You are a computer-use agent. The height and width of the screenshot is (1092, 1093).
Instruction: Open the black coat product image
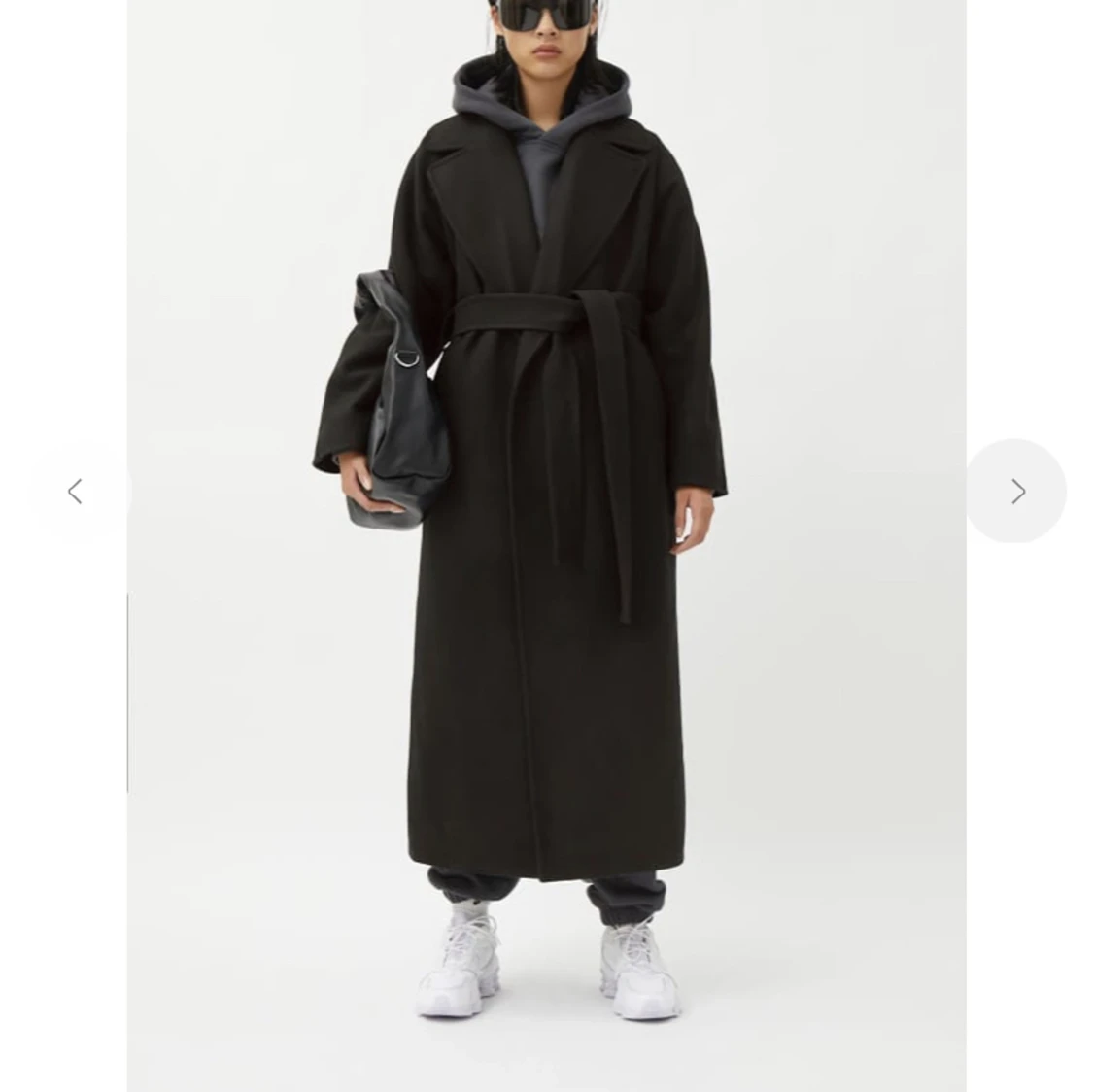click(546, 546)
